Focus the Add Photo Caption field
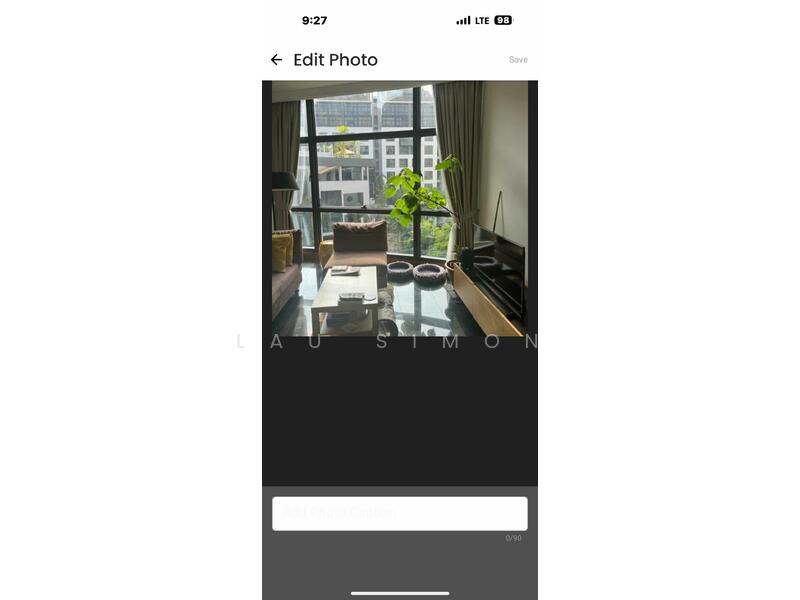 click(x=400, y=513)
